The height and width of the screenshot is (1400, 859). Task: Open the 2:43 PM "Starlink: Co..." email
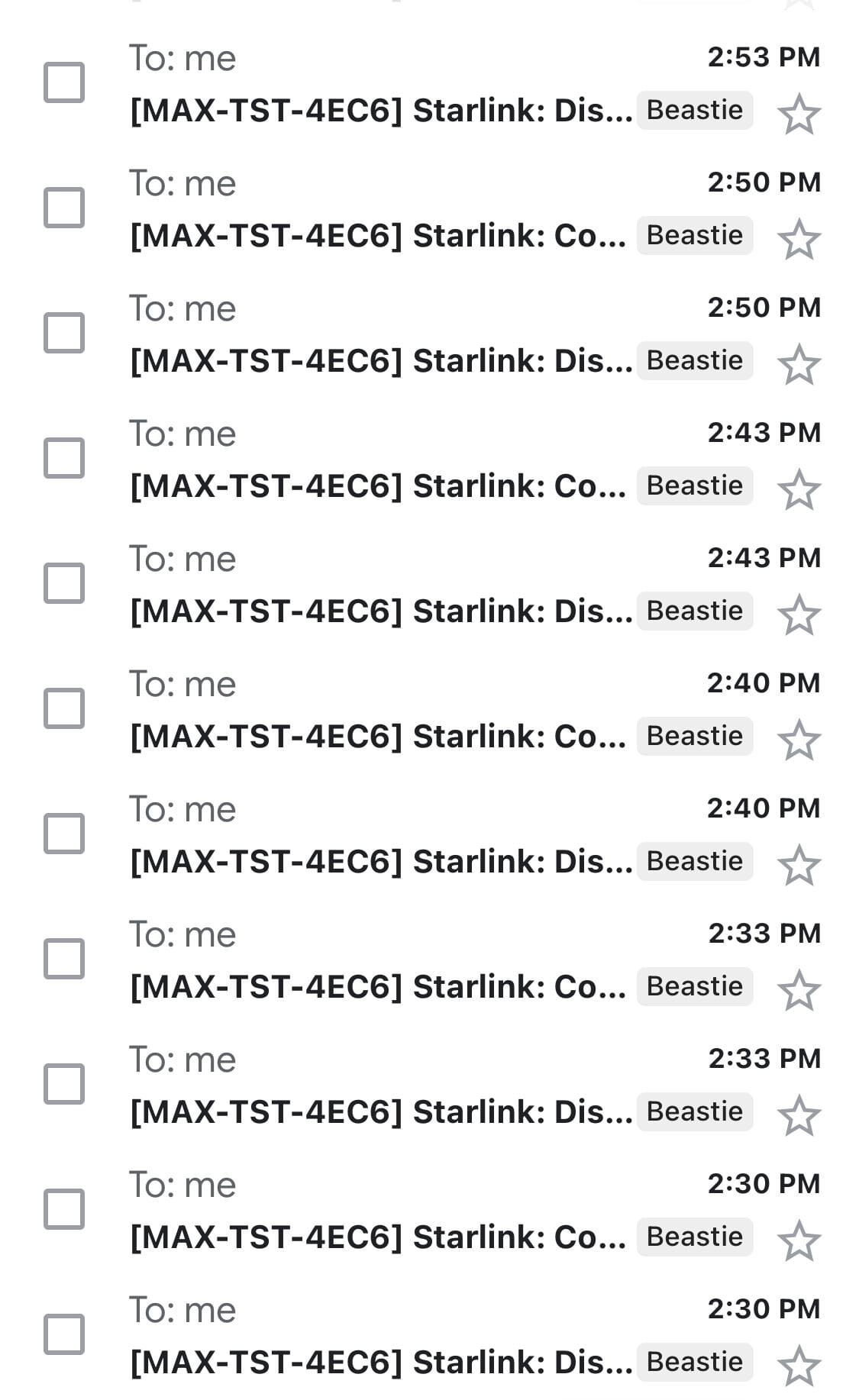[378, 486]
